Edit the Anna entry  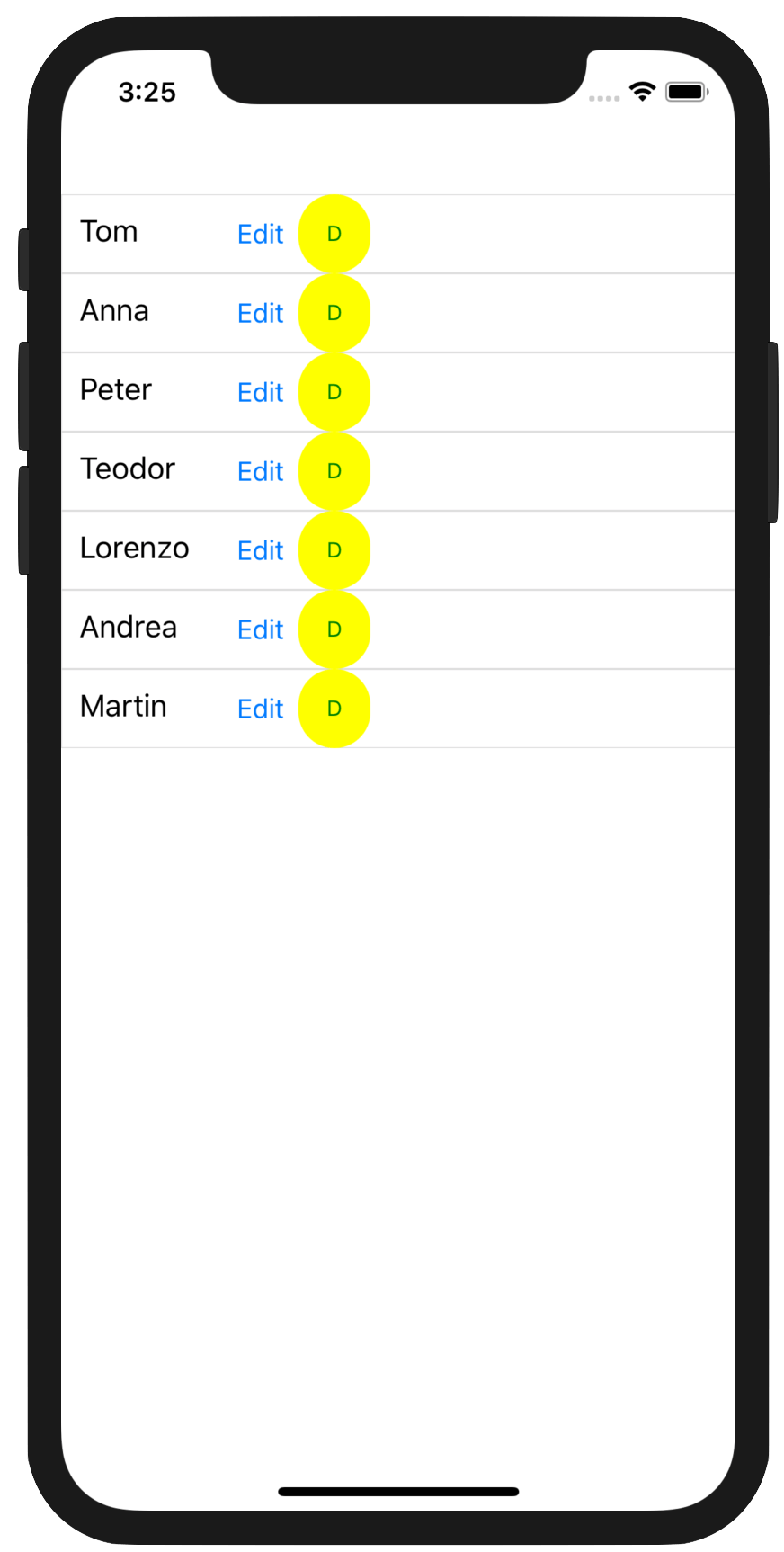tap(261, 313)
